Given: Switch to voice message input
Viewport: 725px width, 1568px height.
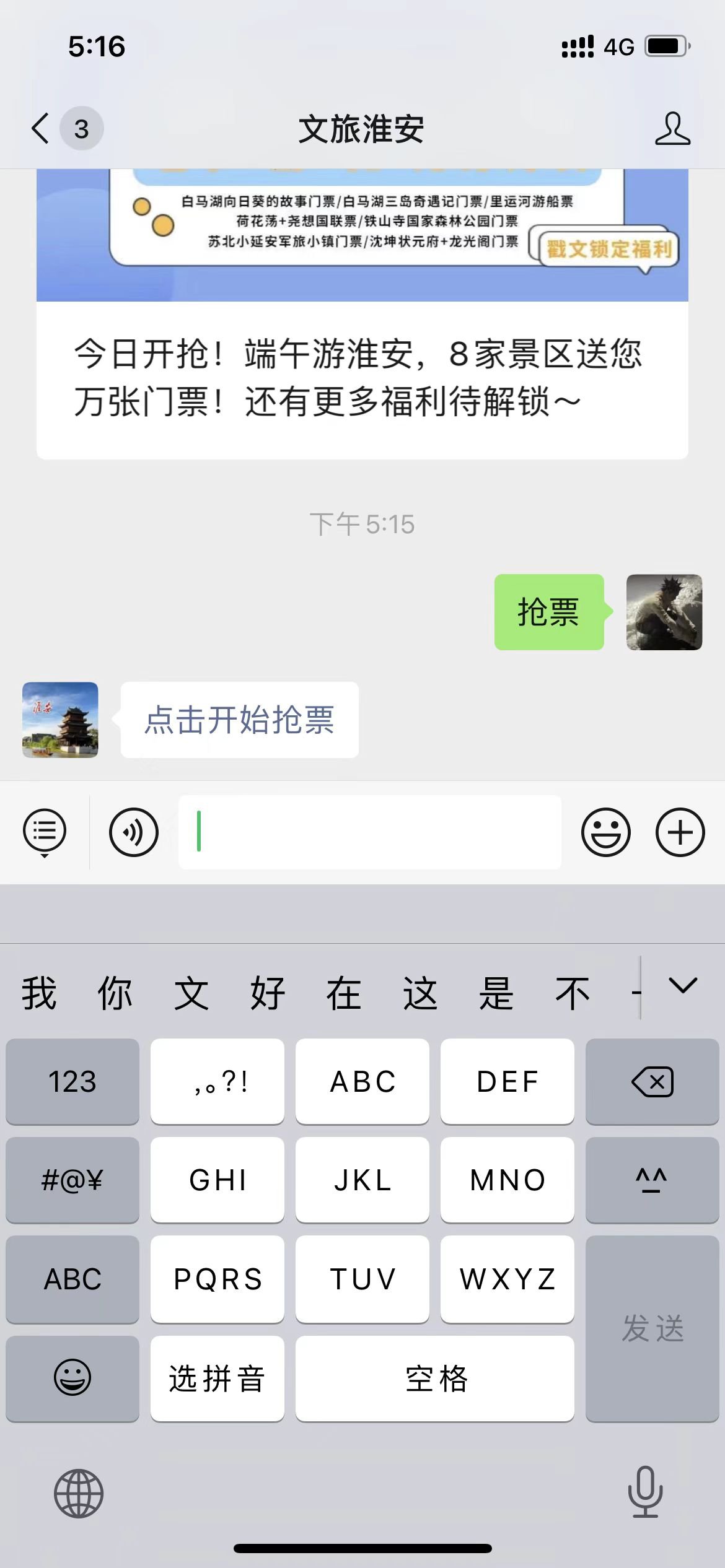Looking at the screenshot, I should click(133, 832).
